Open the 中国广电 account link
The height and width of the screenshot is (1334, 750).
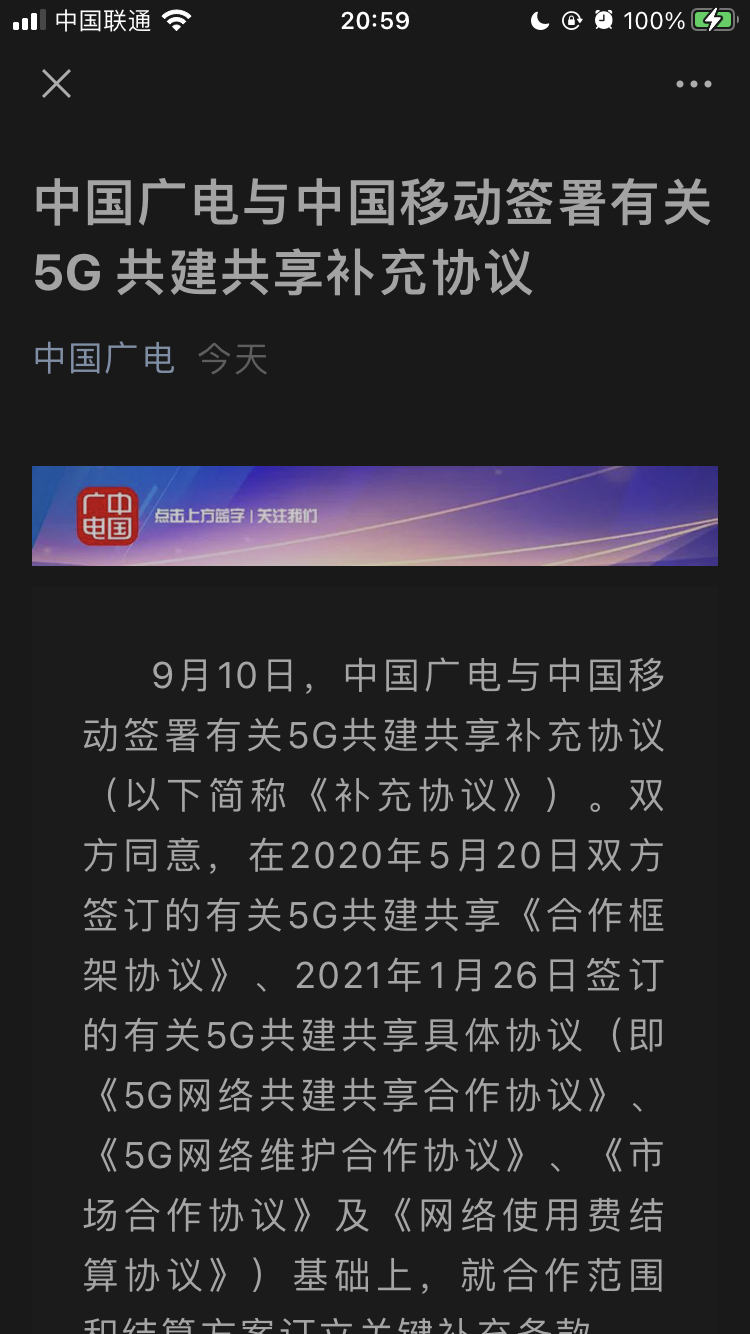105,358
